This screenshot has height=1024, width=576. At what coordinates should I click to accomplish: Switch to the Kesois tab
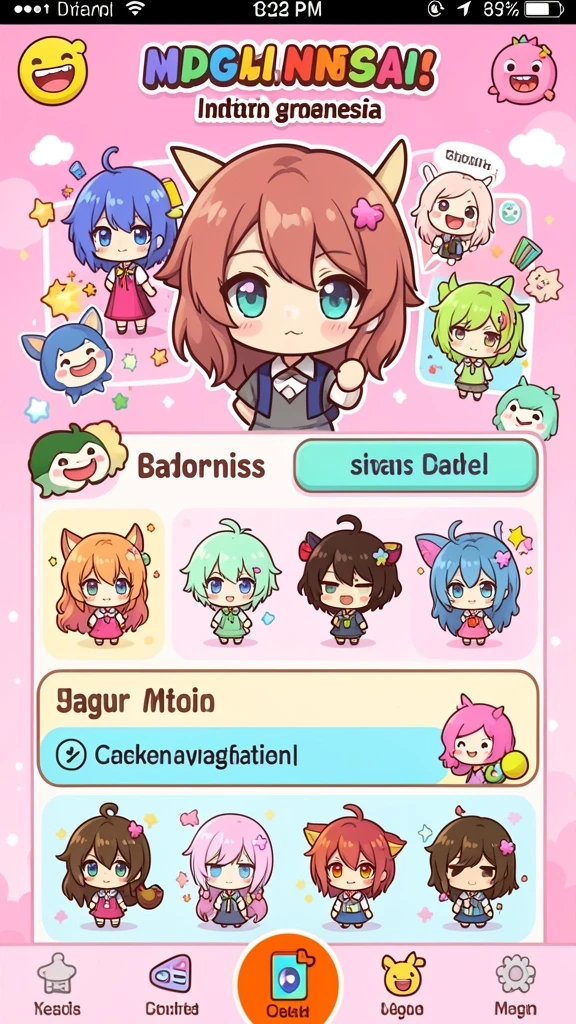57,984
